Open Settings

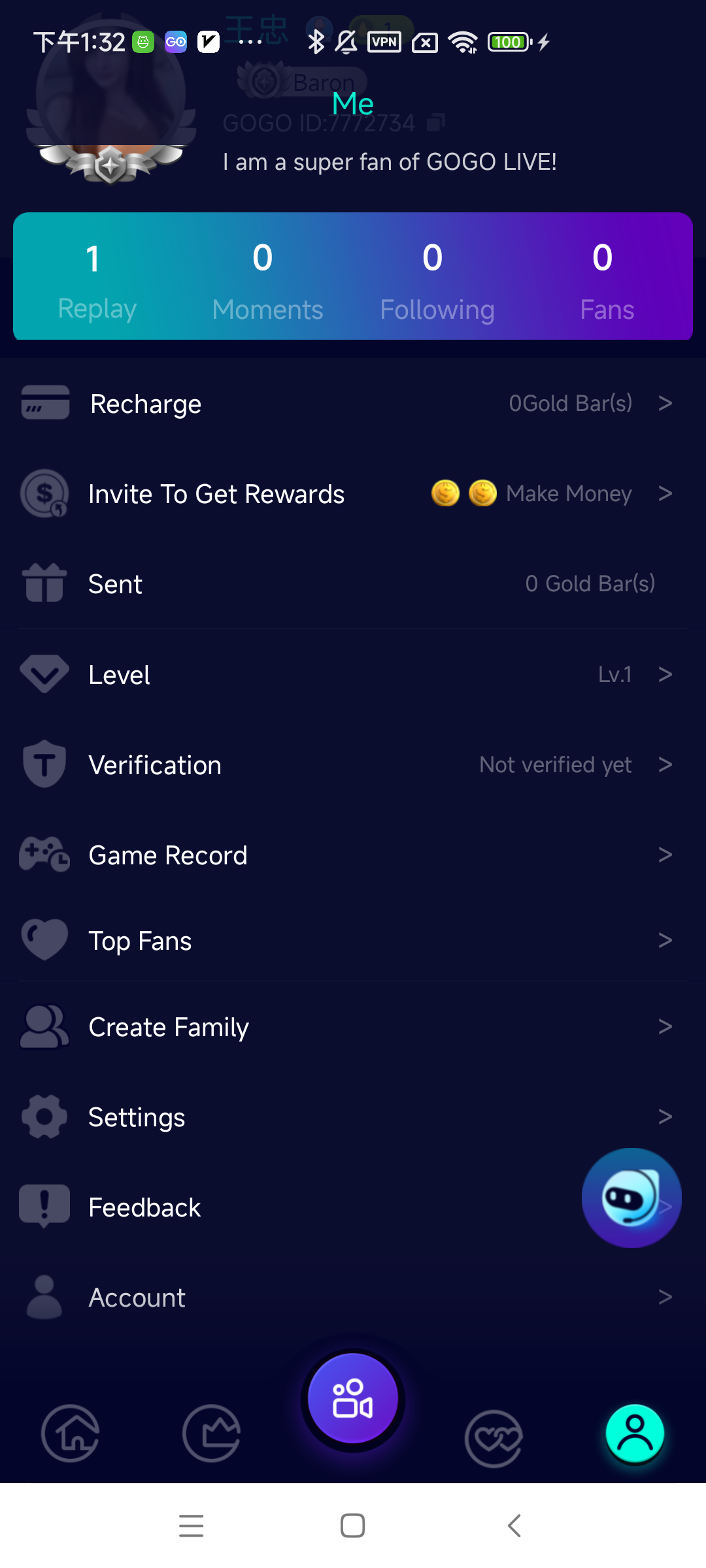point(353,1117)
